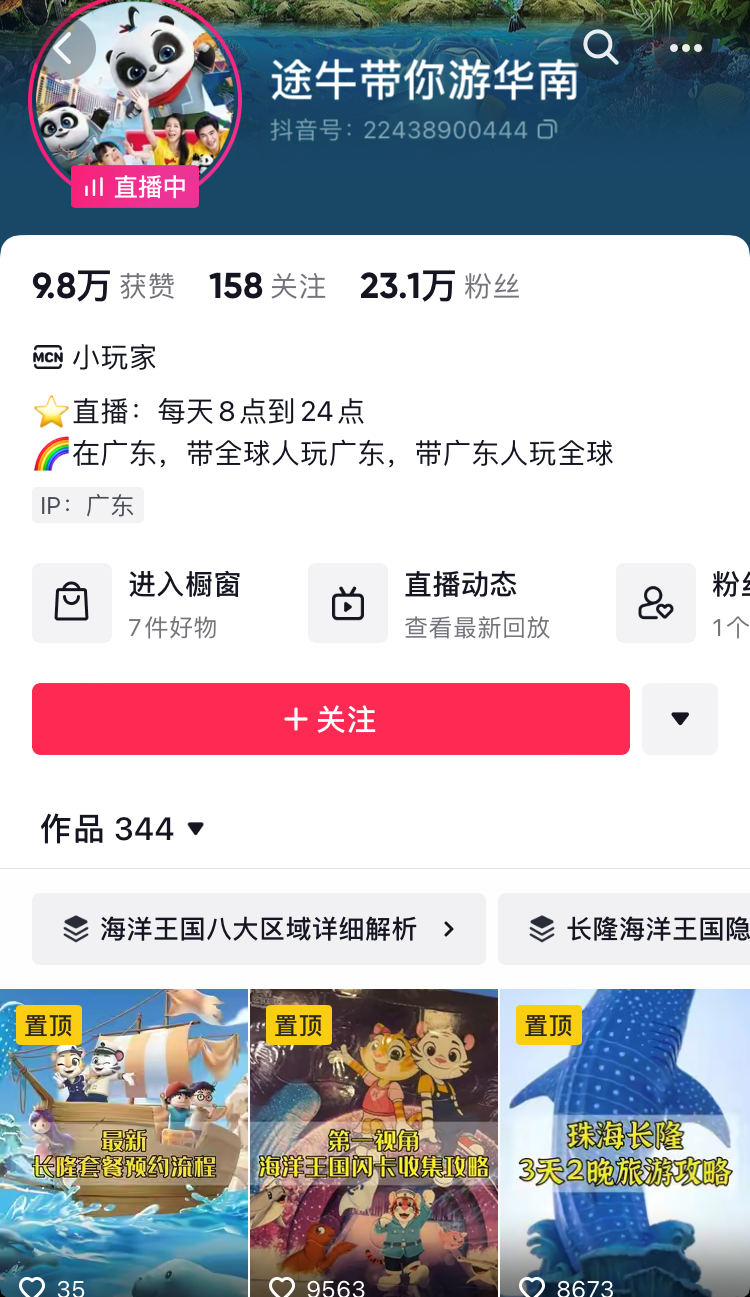Play the 珠海长隆3天2晚旅游攻略 video
Image resolution: width=750 pixels, height=1297 pixels.
[x=625, y=1140]
